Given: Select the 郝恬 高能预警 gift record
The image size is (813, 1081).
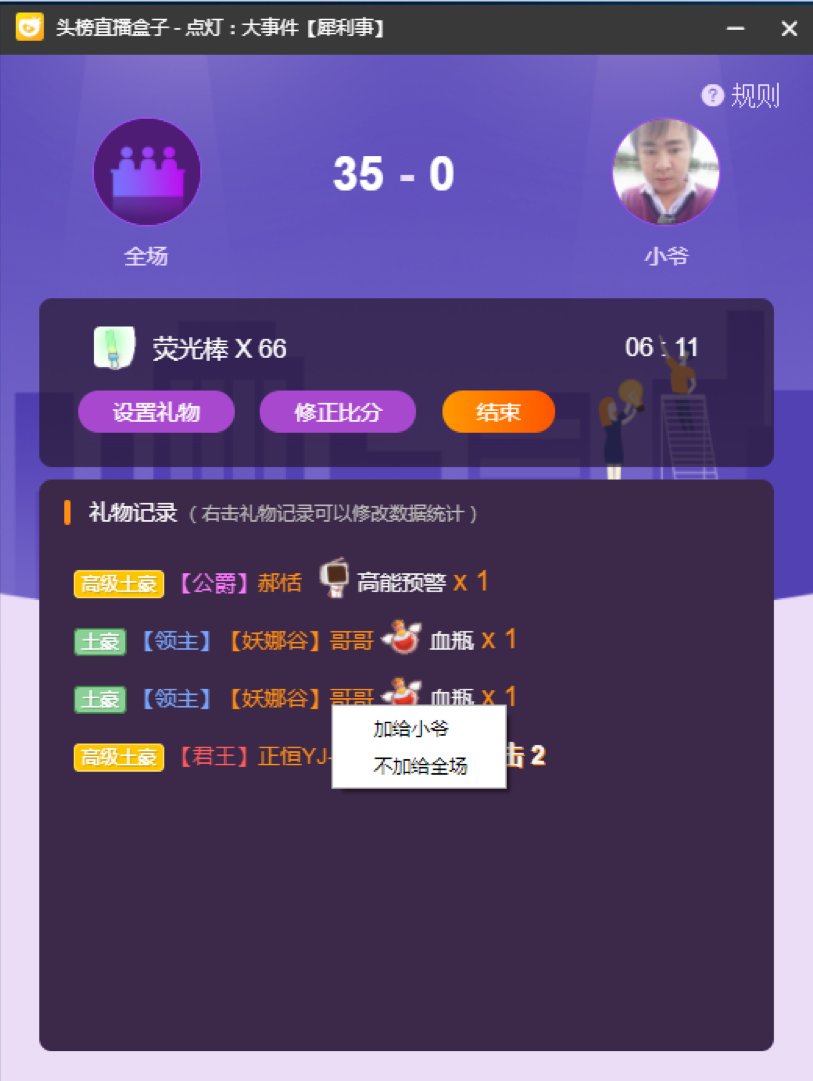Looking at the screenshot, I should pyautogui.click(x=280, y=582).
